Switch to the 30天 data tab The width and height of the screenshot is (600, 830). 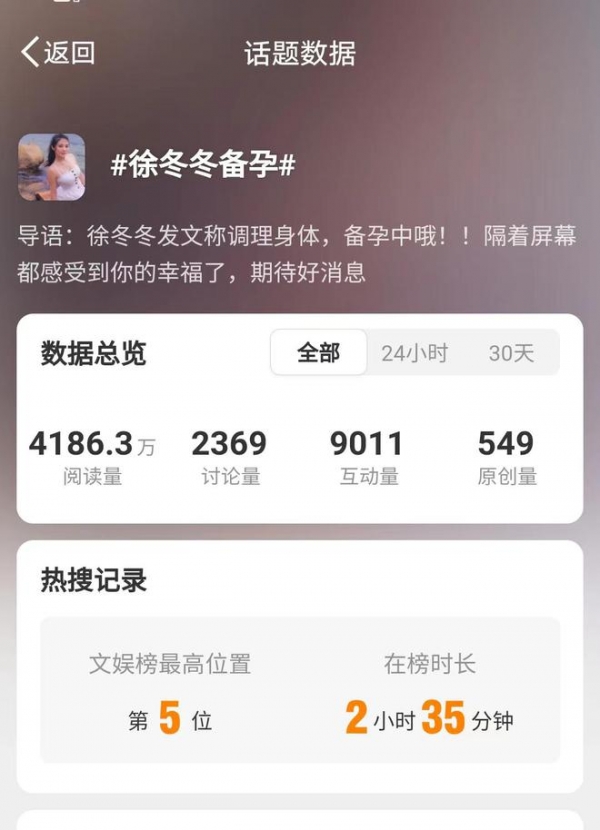511,353
